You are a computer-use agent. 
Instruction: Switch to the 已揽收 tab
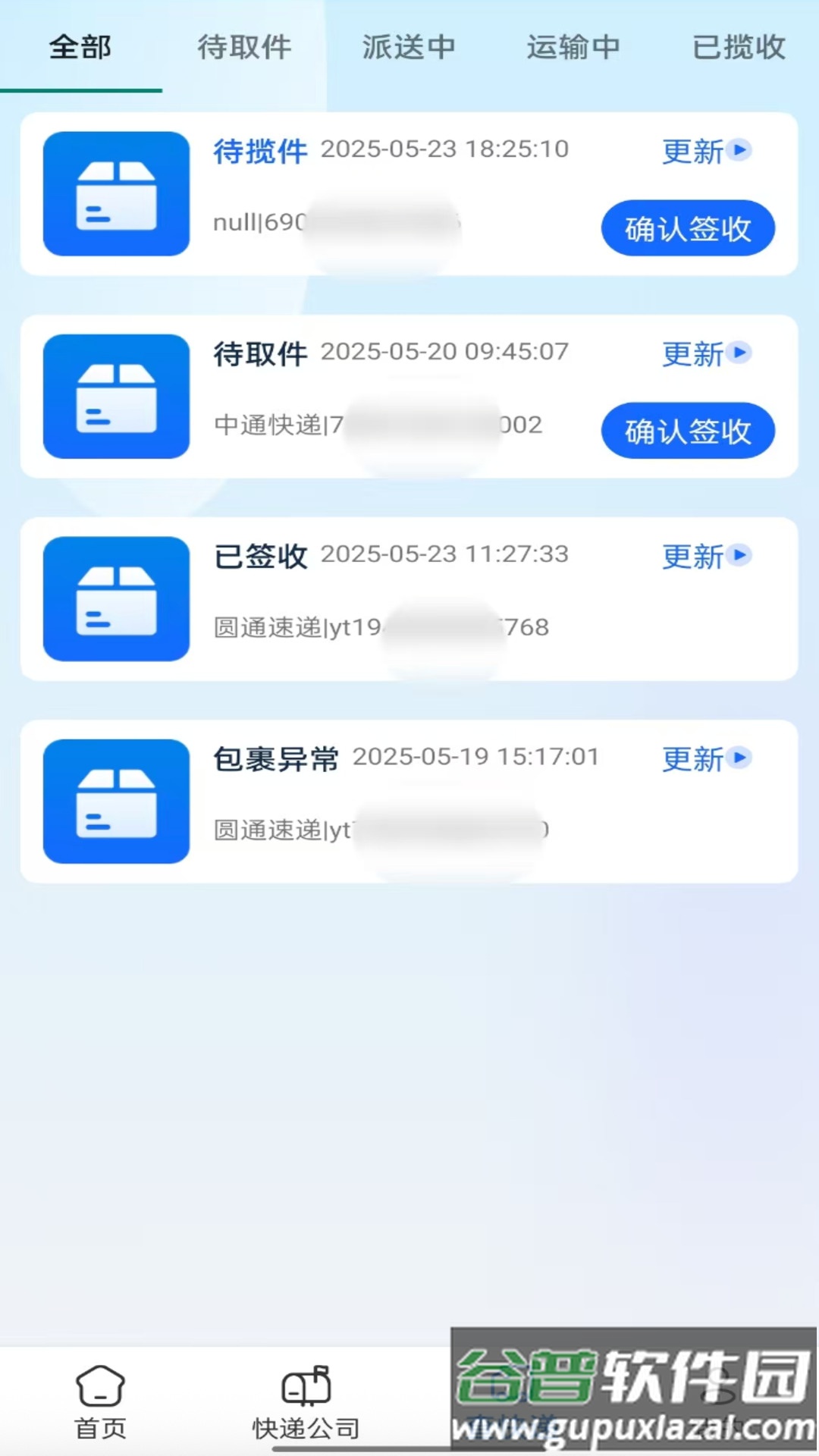[x=738, y=47]
